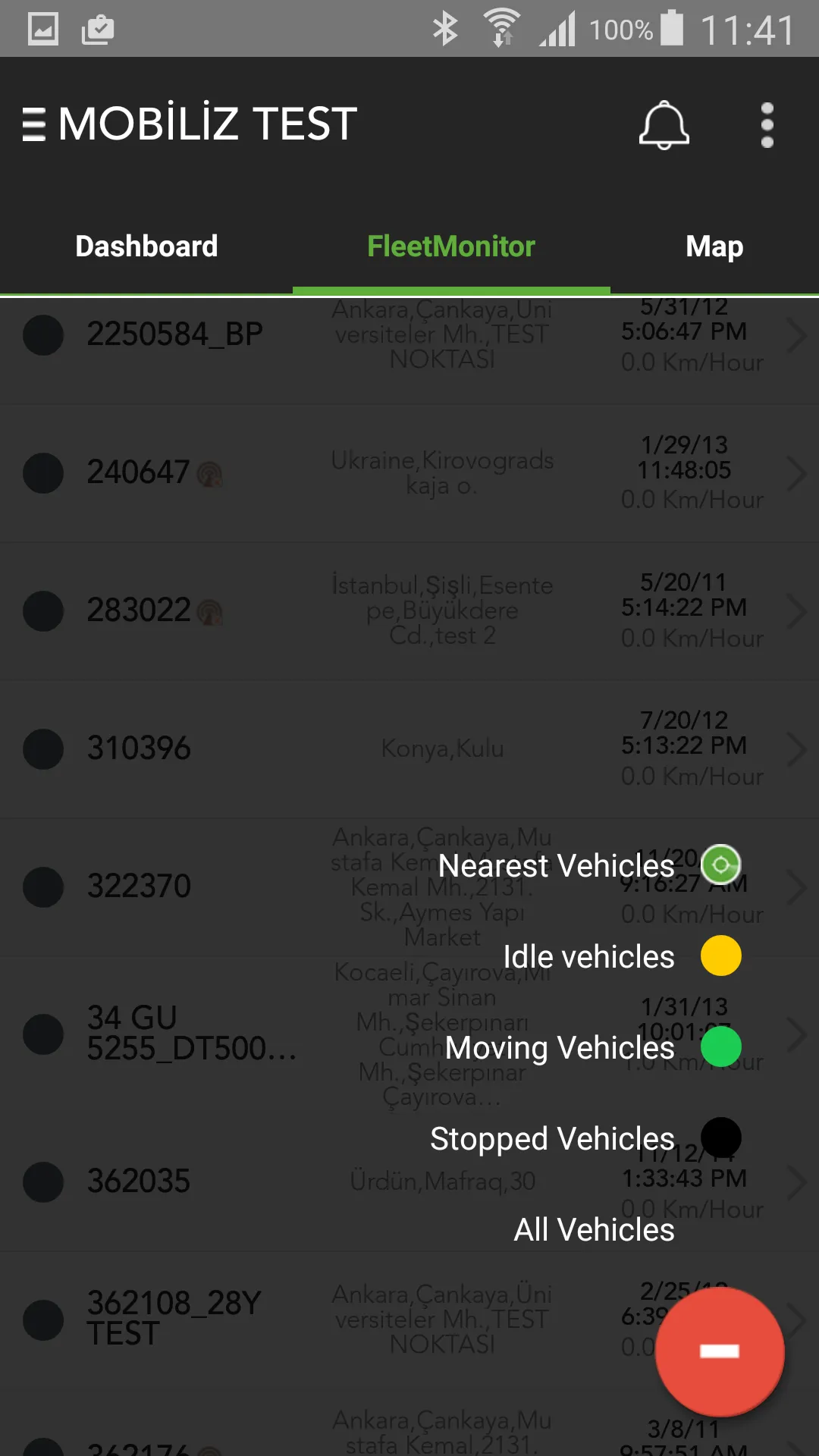
Task: Open the chevron for vehicle 322370
Action: pos(795,886)
